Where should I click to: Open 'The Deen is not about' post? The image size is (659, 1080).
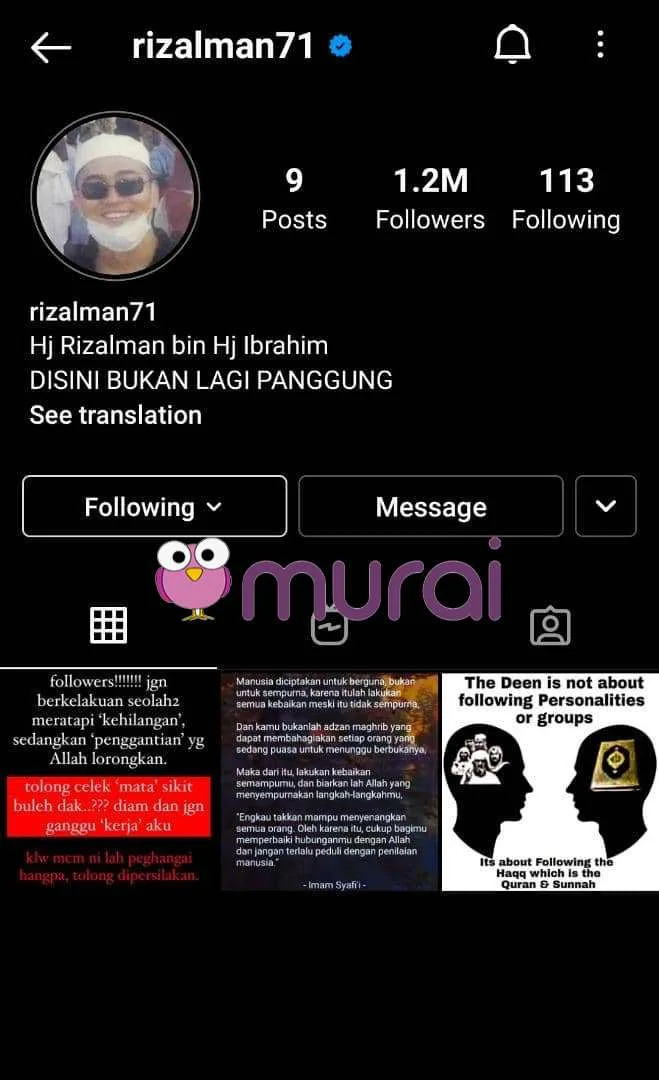pos(550,780)
